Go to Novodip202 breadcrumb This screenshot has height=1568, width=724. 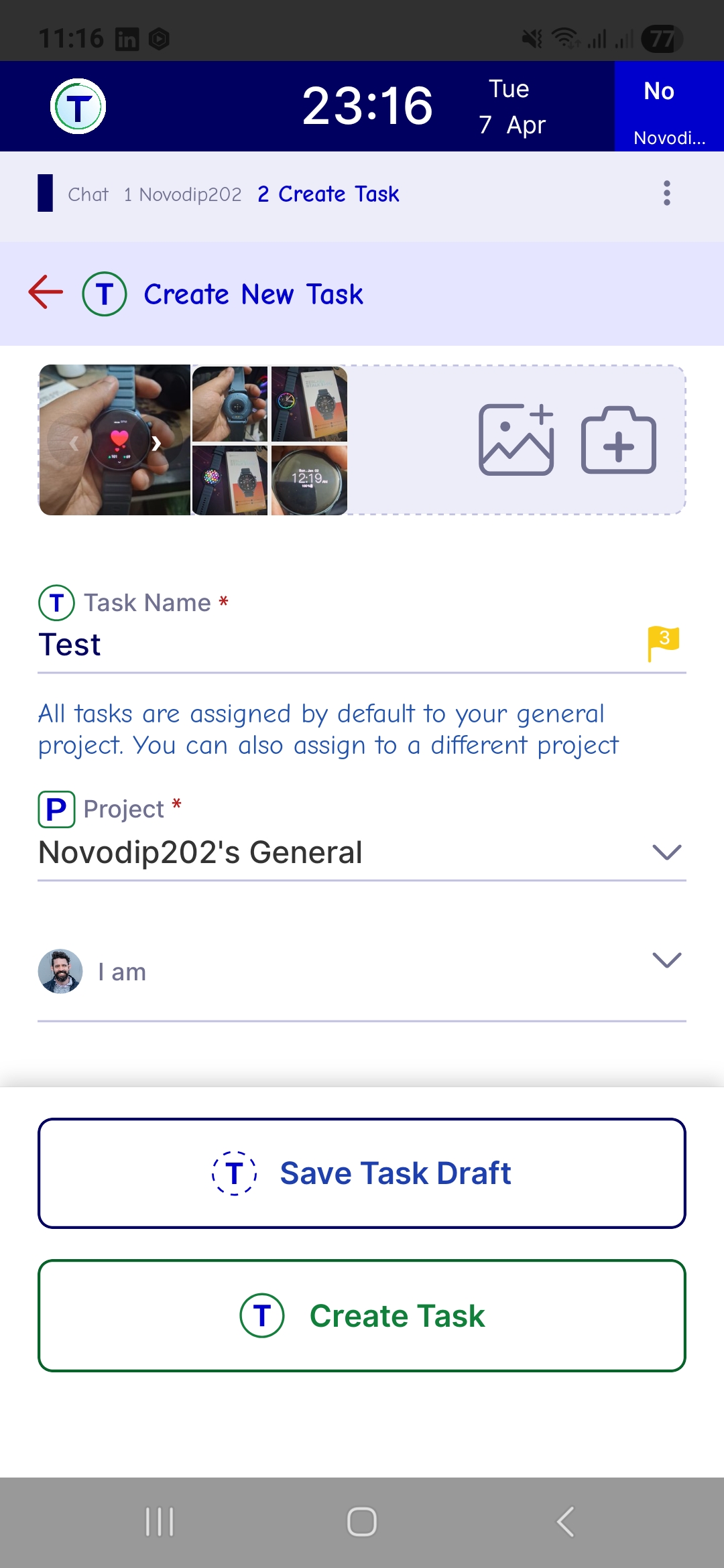[x=182, y=194]
